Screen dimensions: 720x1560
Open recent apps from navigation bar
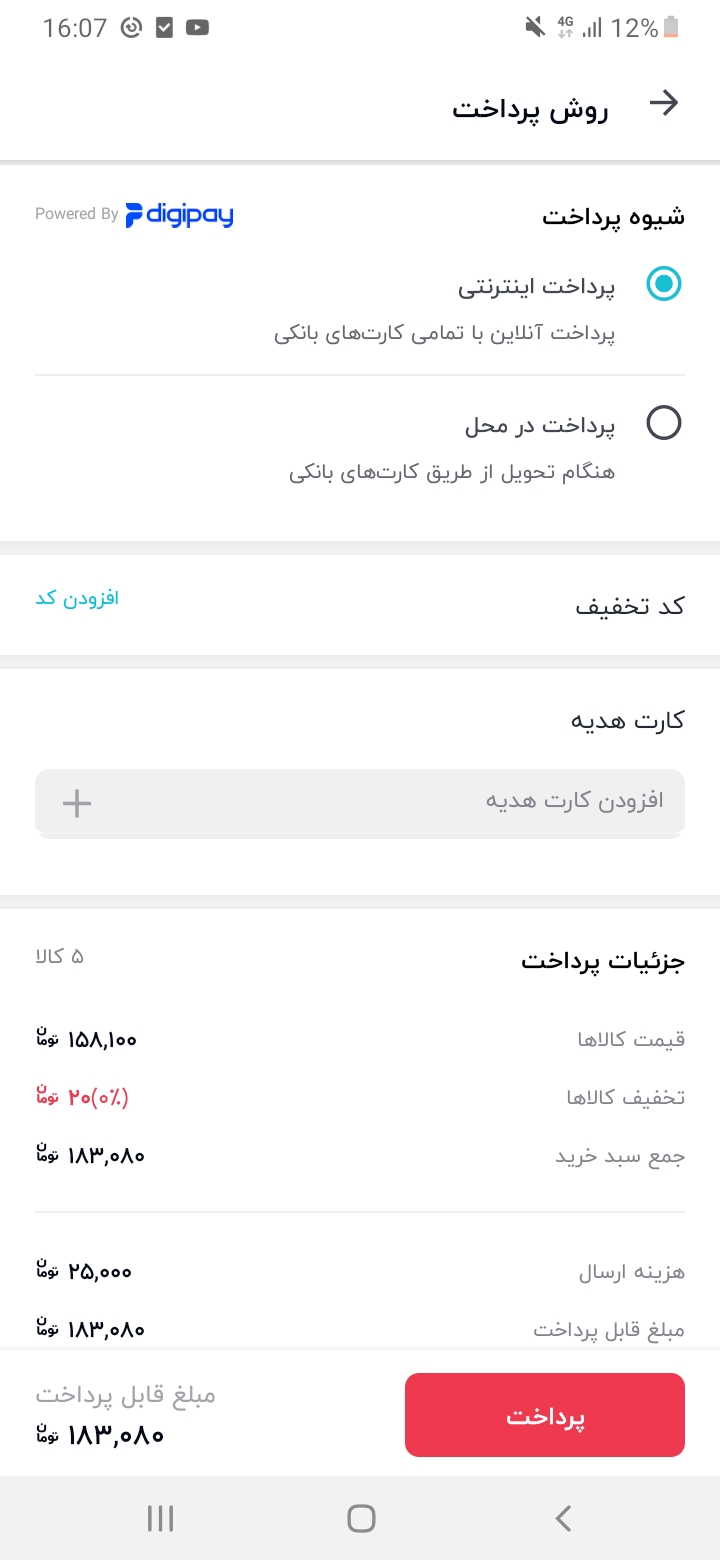pyautogui.click(x=160, y=1518)
